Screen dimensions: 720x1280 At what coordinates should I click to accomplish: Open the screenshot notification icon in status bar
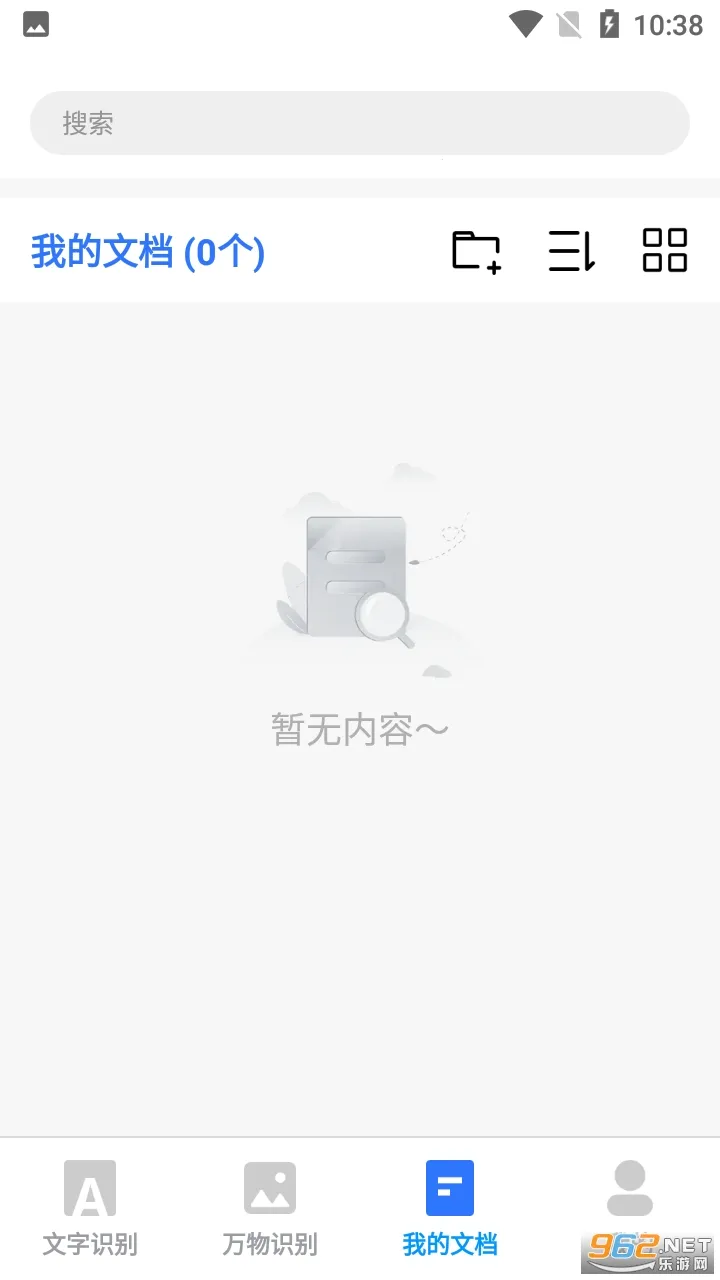[36, 24]
